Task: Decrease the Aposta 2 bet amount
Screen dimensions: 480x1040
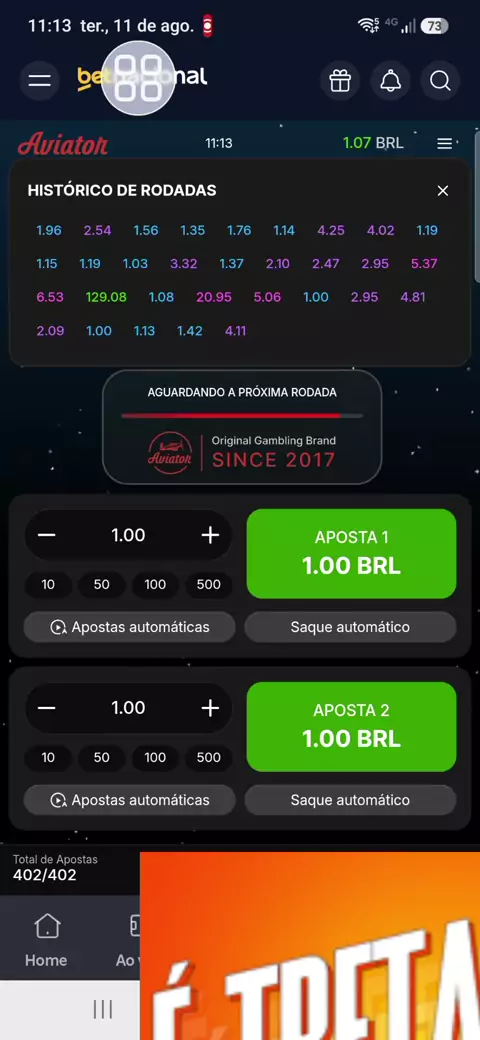Action: click(46, 708)
